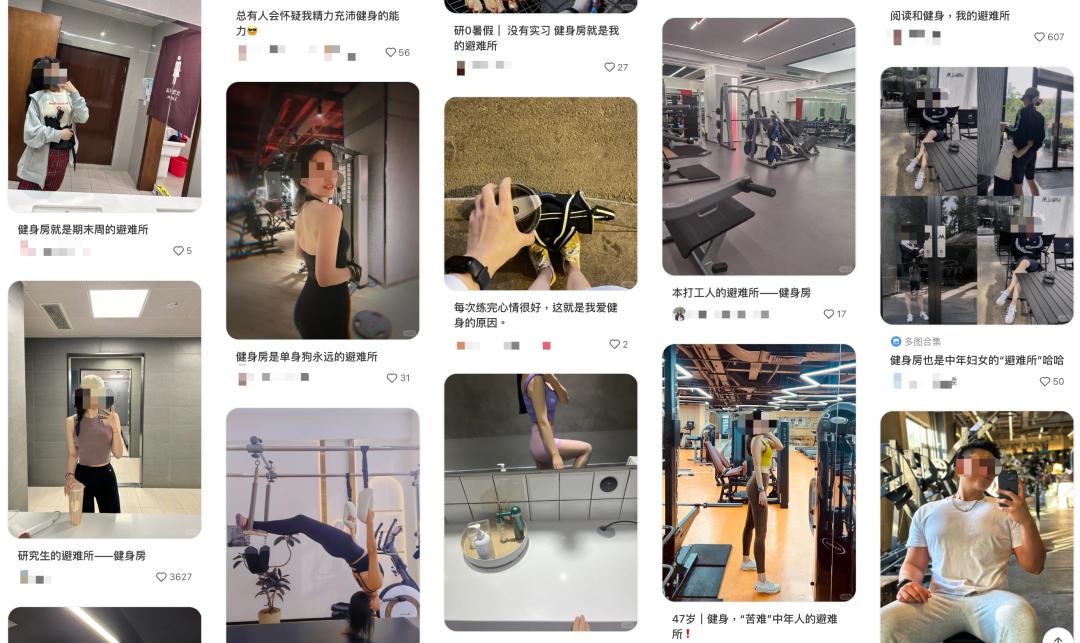Open the mirror selfie post of the man in the white t-shirt
Screen dimensions: 1080x643
click(x=976, y=527)
